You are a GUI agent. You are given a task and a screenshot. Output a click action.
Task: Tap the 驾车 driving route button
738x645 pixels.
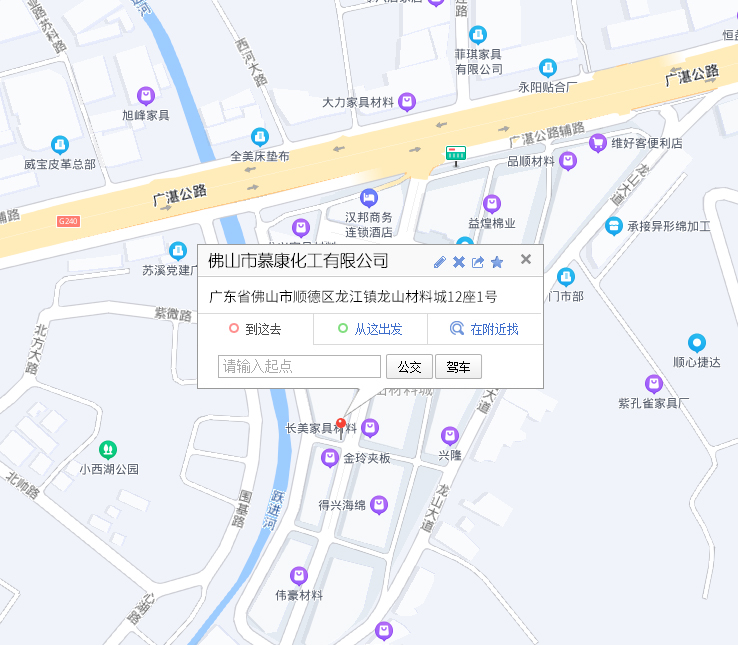tap(458, 366)
